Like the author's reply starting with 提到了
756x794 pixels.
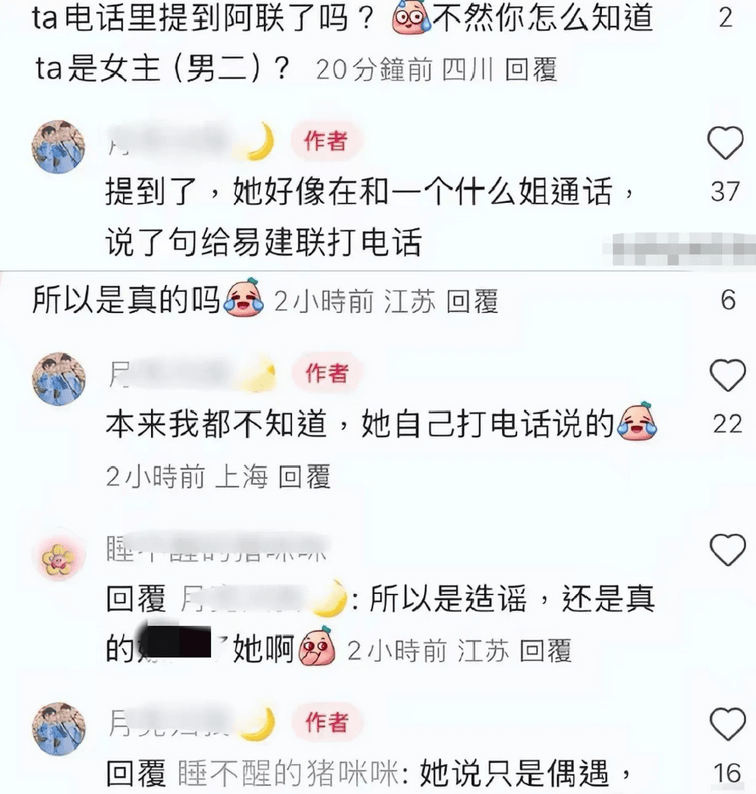pyautogui.click(x=725, y=146)
